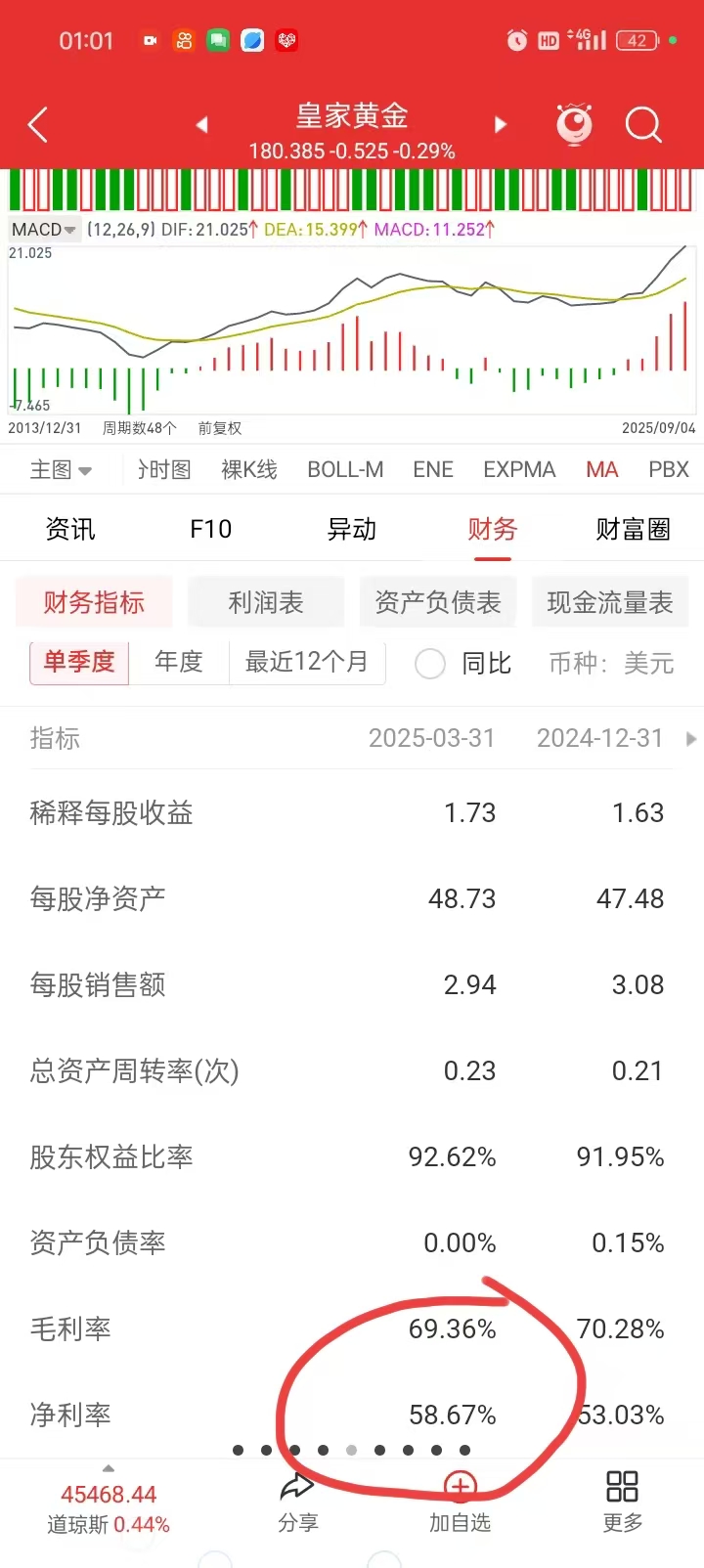Show the 利润表 statement
This screenshot has width=704, height=1568.
click(x=266, y=602)
